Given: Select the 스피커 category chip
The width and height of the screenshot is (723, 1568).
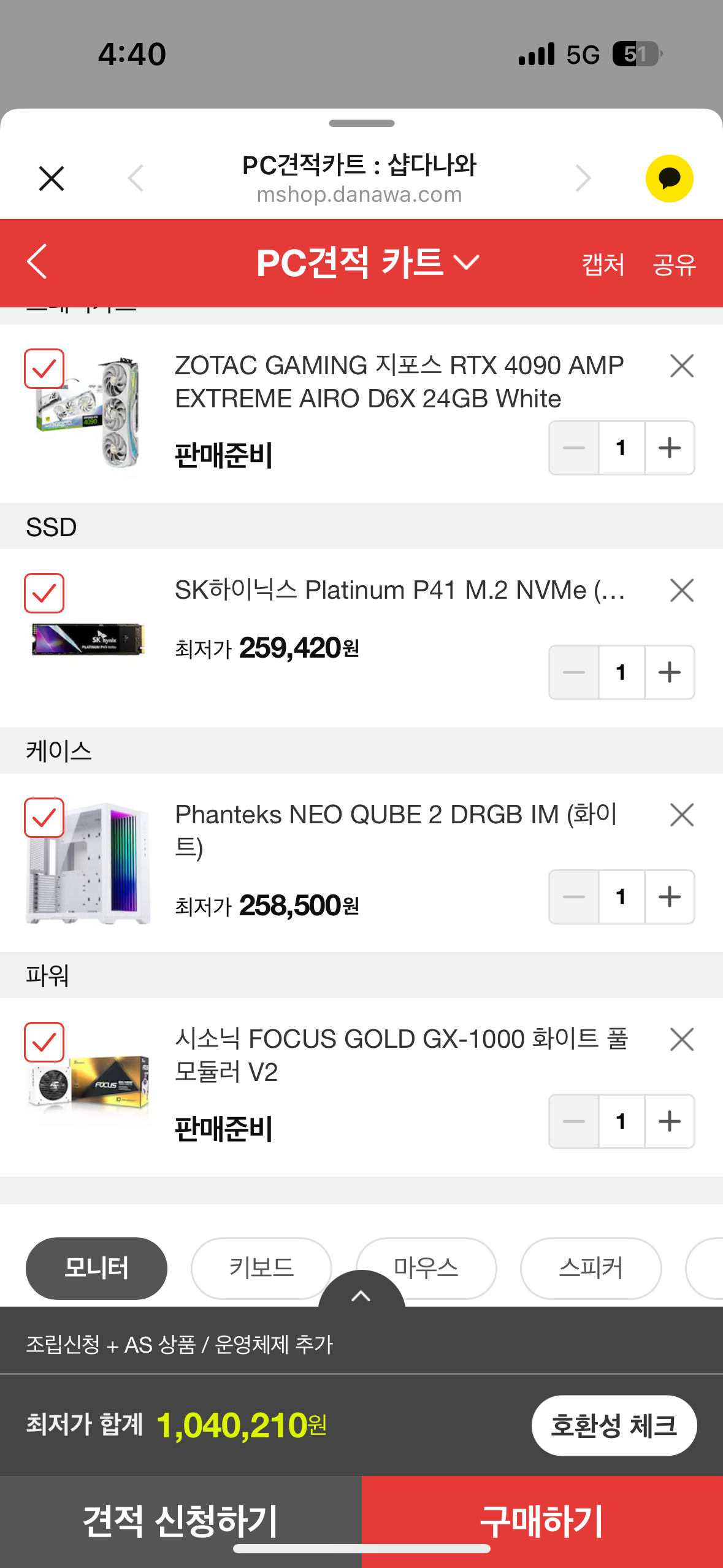Looking at the screenshot, I should (x=591, y=1267).
